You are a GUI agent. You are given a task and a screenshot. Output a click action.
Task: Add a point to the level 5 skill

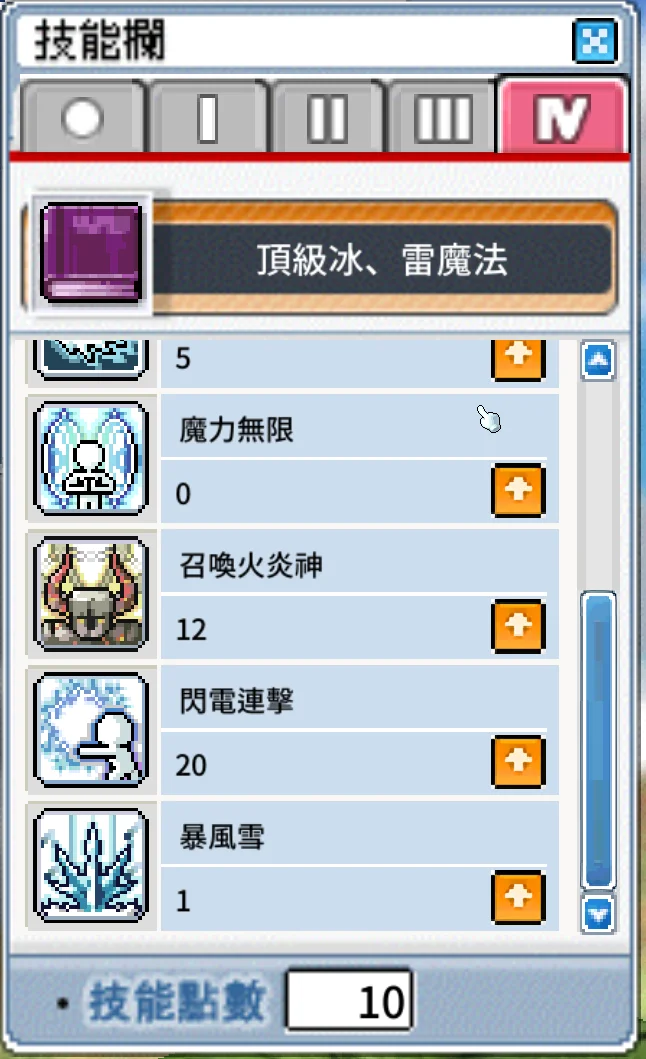pyautogui.click(x=518, y=357)
